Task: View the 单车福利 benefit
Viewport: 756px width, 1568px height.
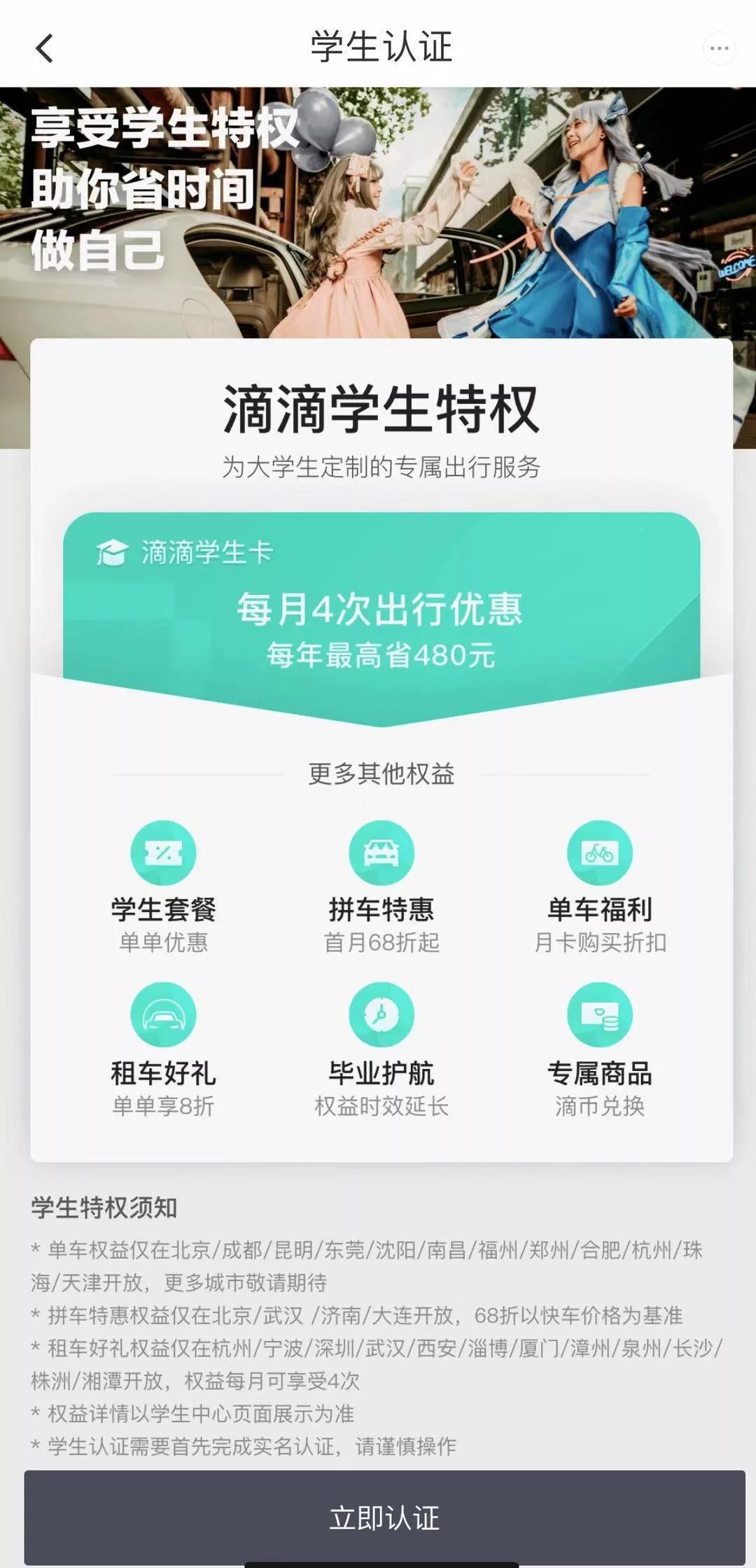Action: 600,886
